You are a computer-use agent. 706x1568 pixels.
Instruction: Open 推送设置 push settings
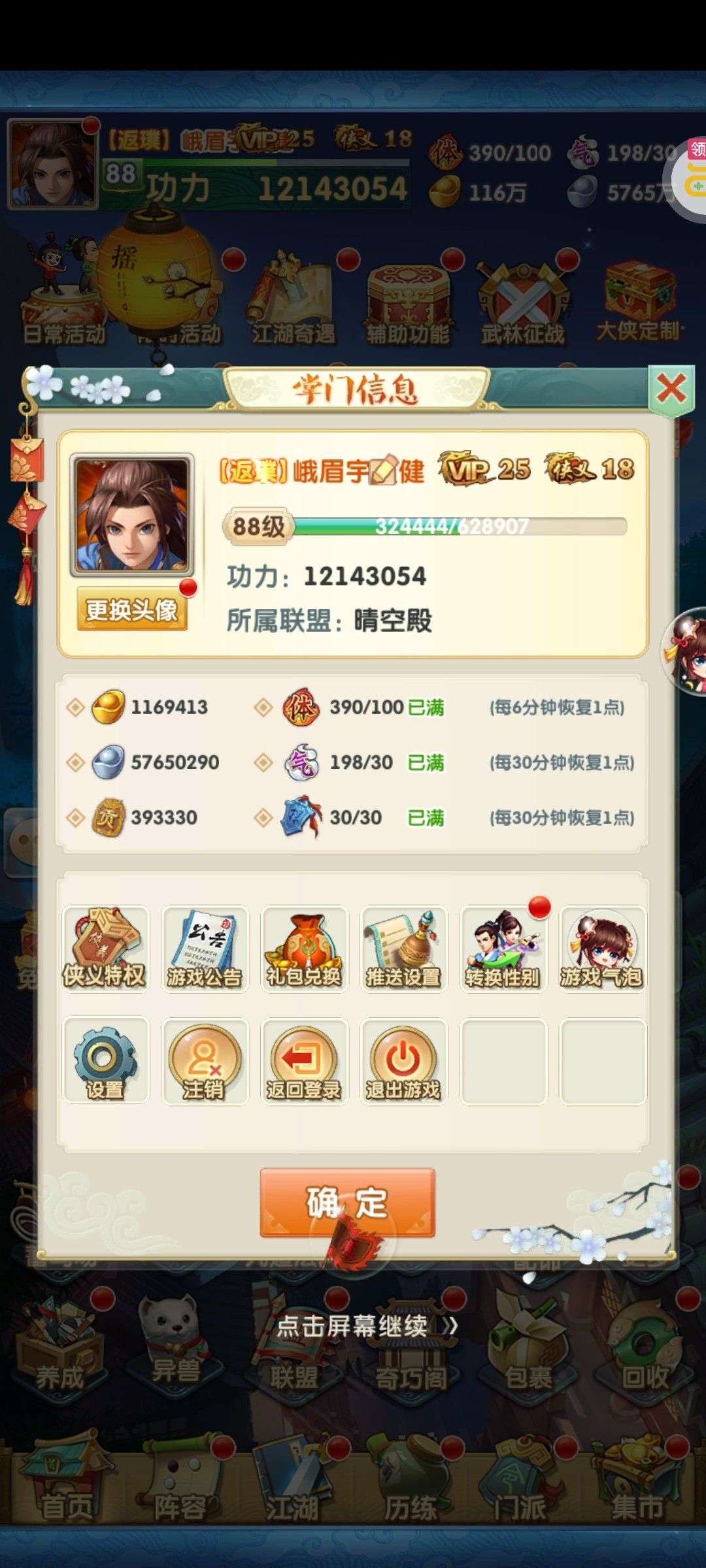click(403, 949)
